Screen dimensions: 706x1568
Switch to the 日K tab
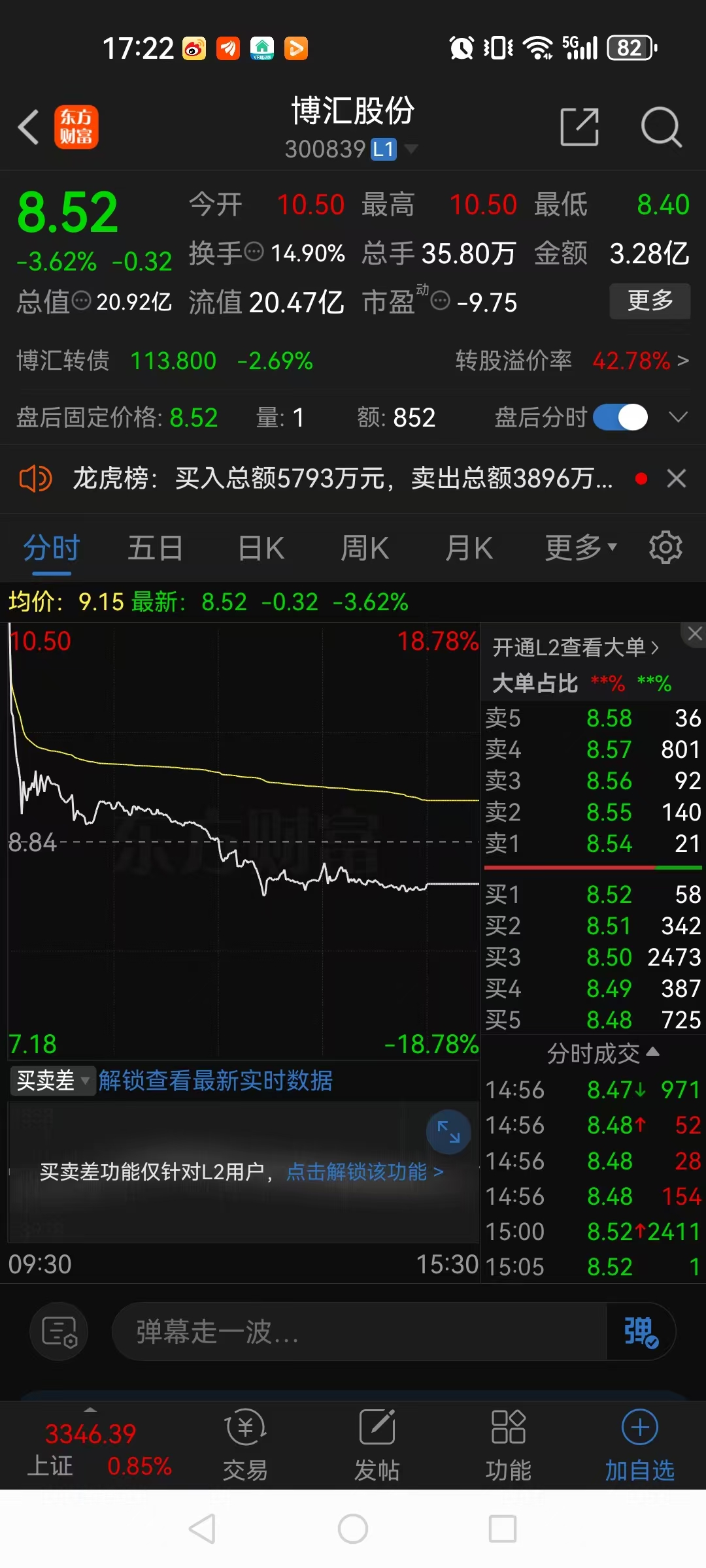(260, 547)
